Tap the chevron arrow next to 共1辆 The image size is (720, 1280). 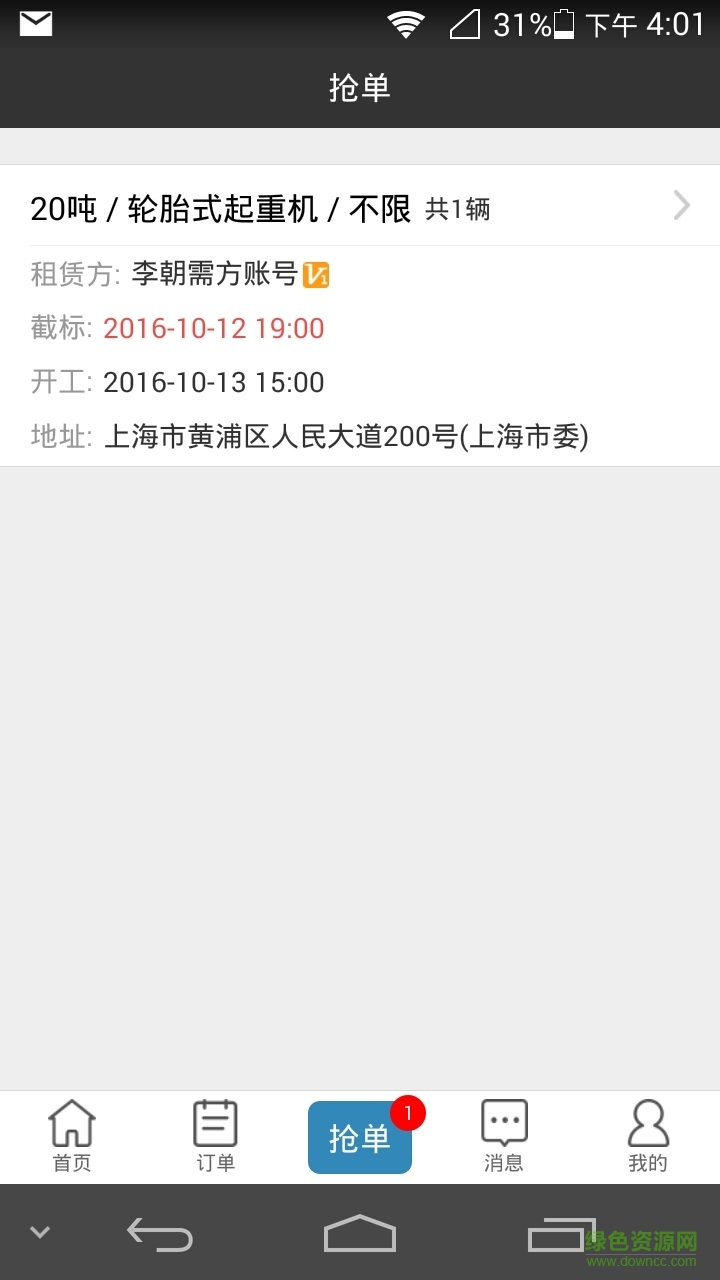(x=681, y=206)
